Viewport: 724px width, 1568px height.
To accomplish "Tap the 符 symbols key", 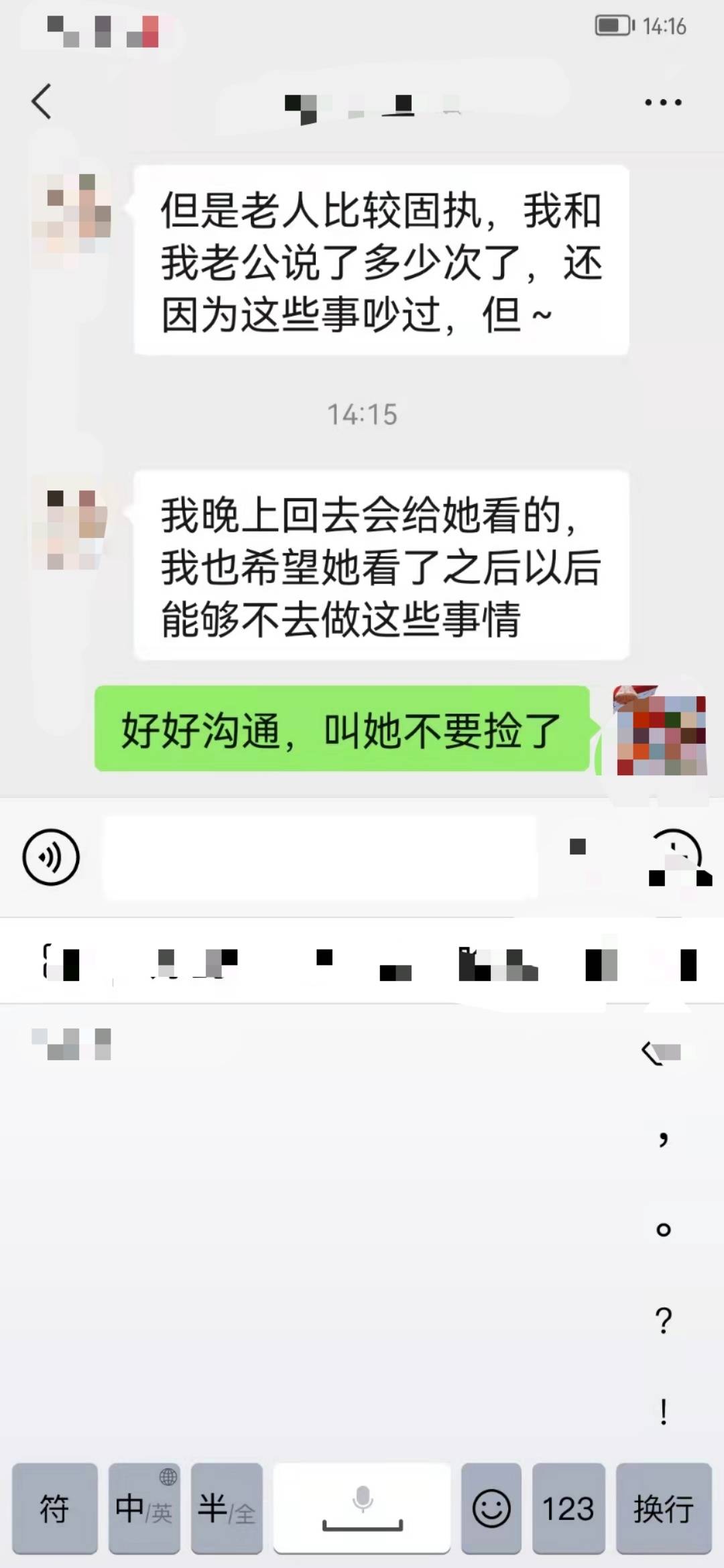I will click(54, 1508).
